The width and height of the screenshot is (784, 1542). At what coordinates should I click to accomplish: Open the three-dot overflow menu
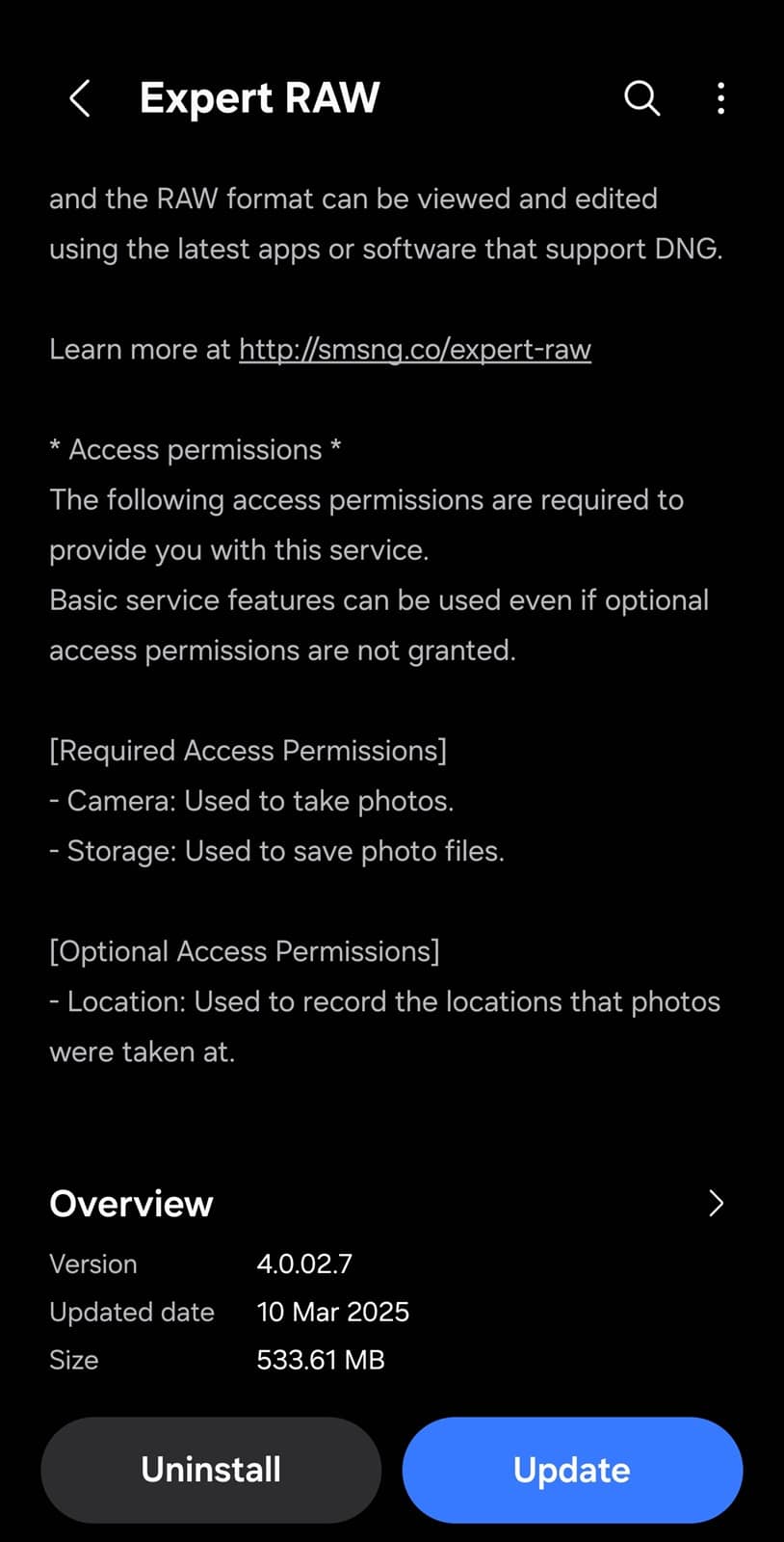point(720,98)
